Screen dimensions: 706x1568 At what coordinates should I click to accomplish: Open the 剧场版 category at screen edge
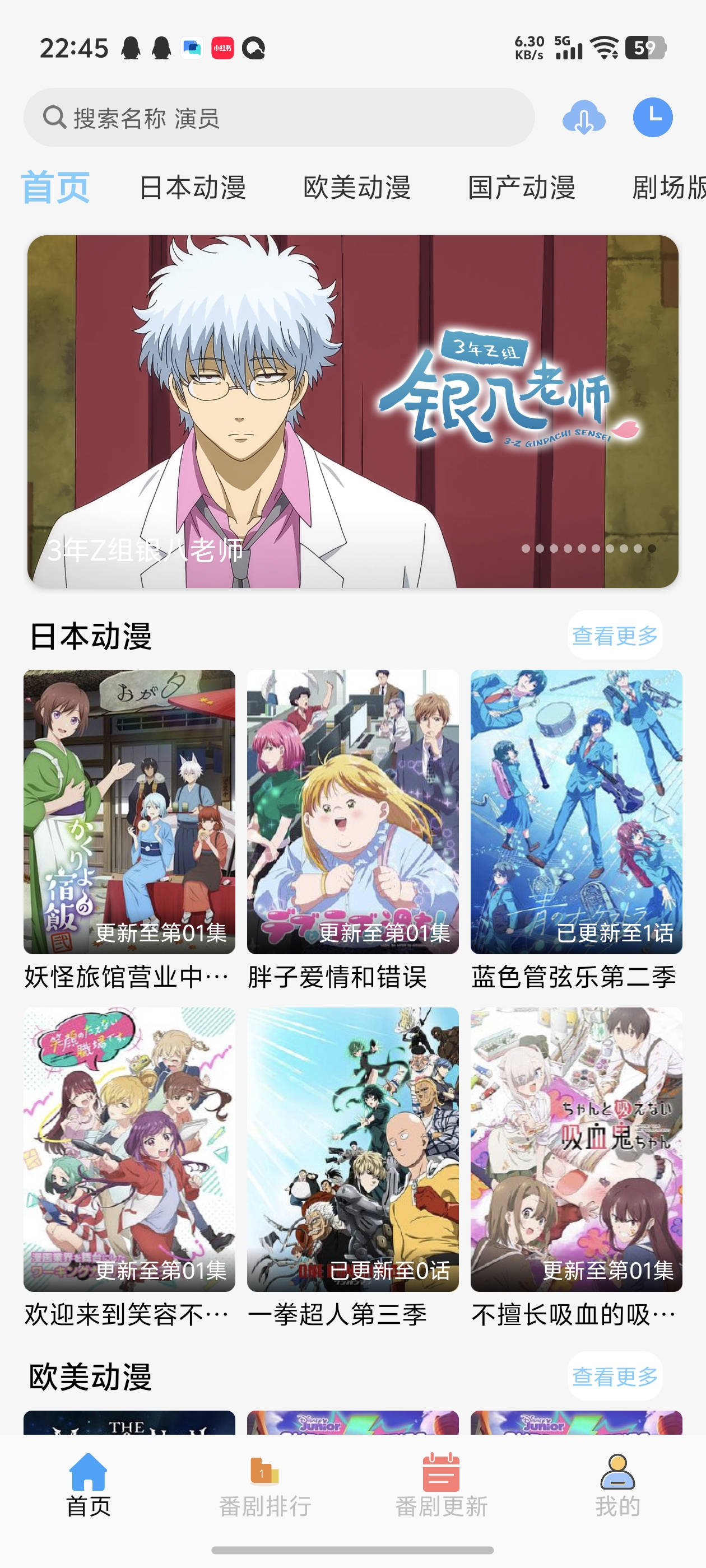tap(669, 188)
